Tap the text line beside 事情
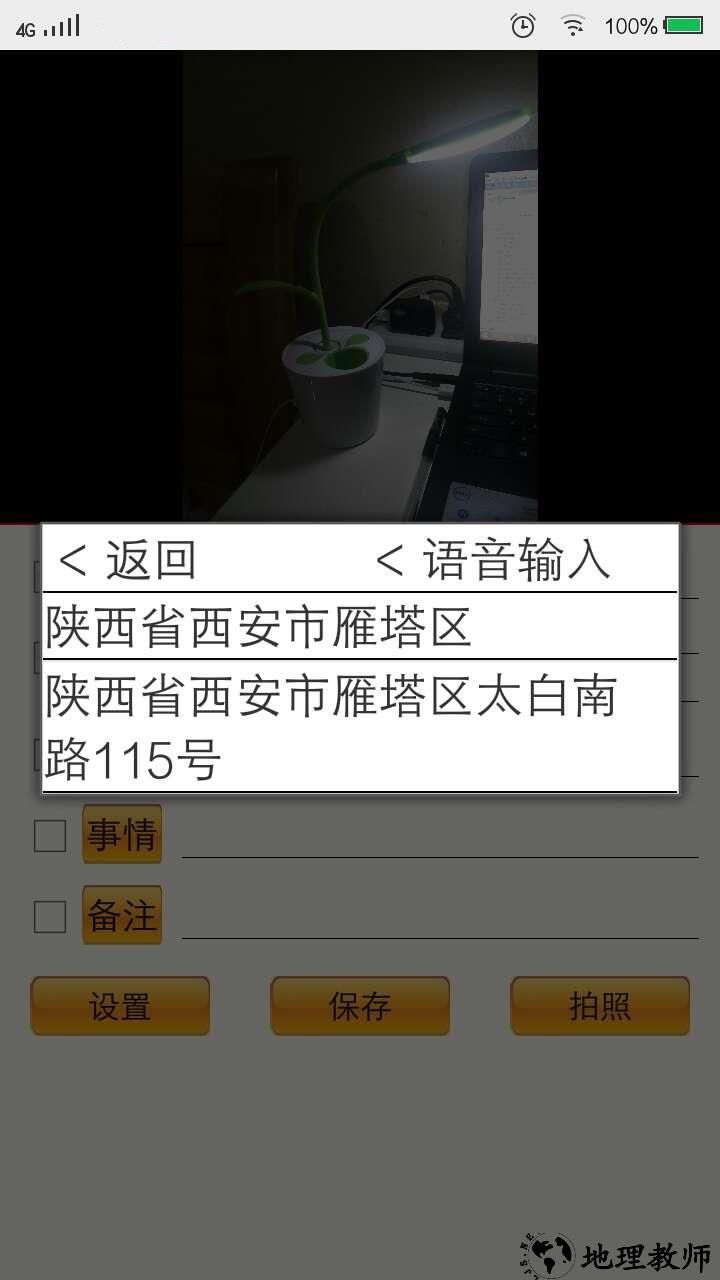Screen dimensions: 720x1280 click(x=440, y=840)
